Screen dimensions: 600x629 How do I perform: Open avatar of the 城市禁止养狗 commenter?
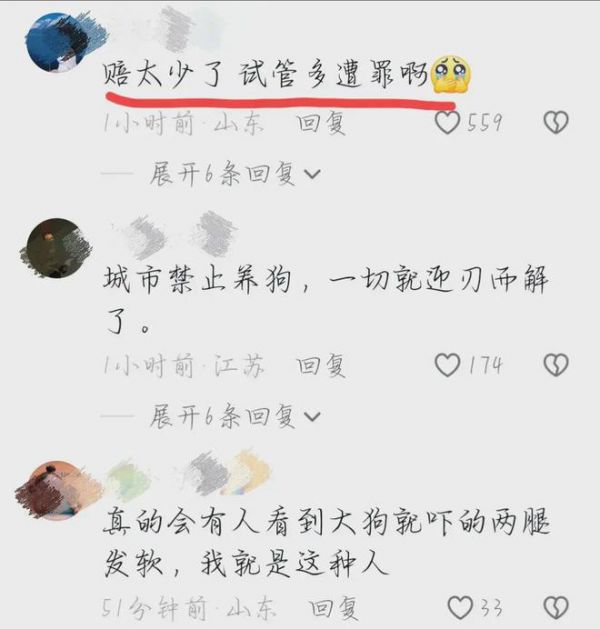(x=52, y=246)
